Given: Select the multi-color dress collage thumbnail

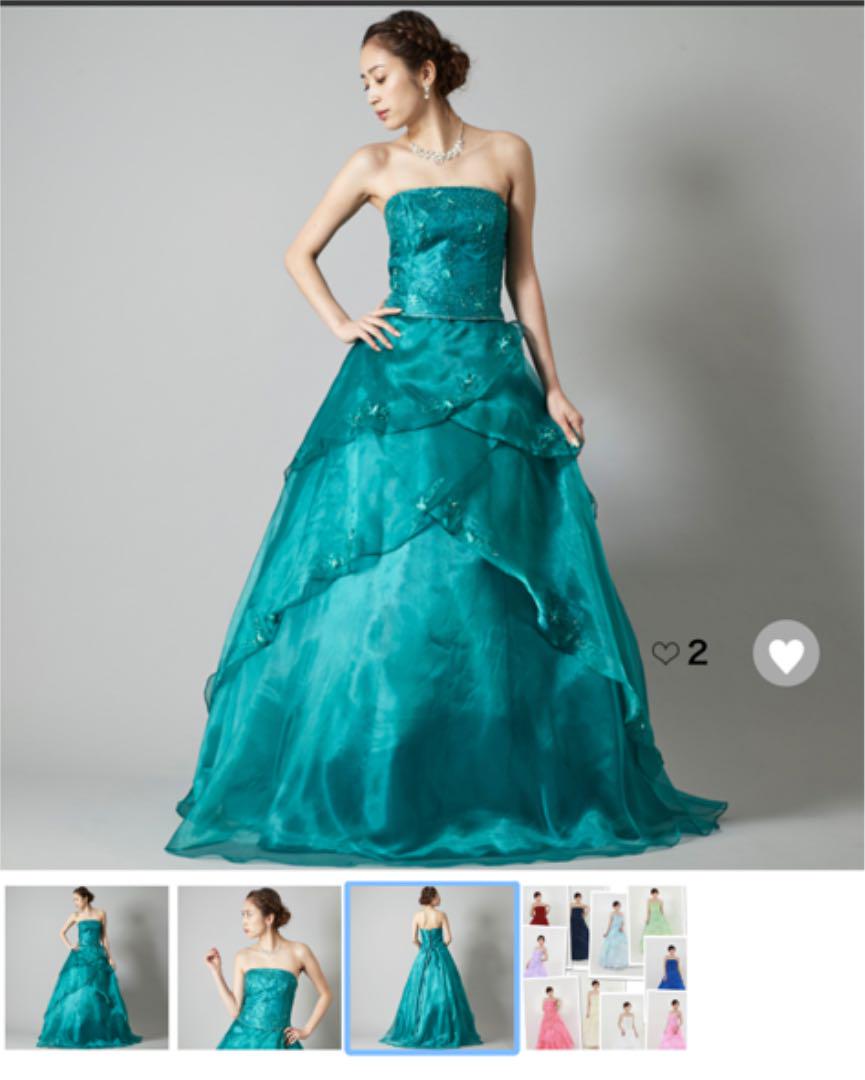Looking at the screenshot, I should [x=605, y=966].
